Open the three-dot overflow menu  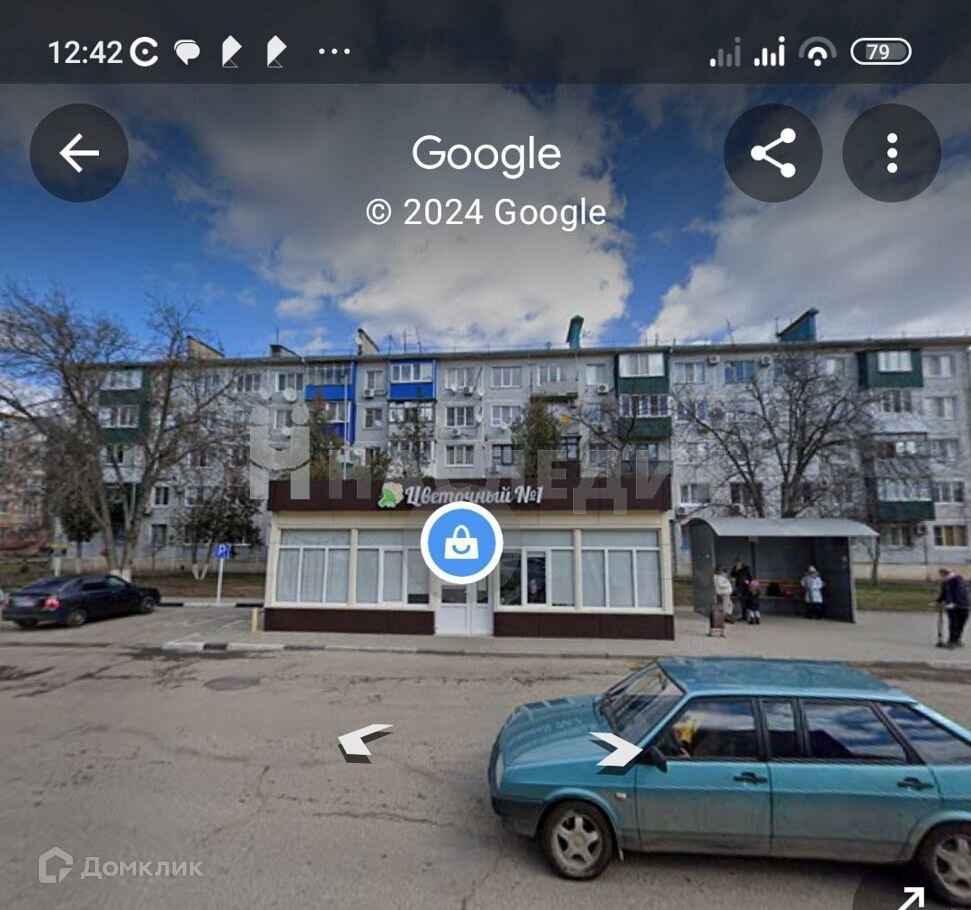891,153
